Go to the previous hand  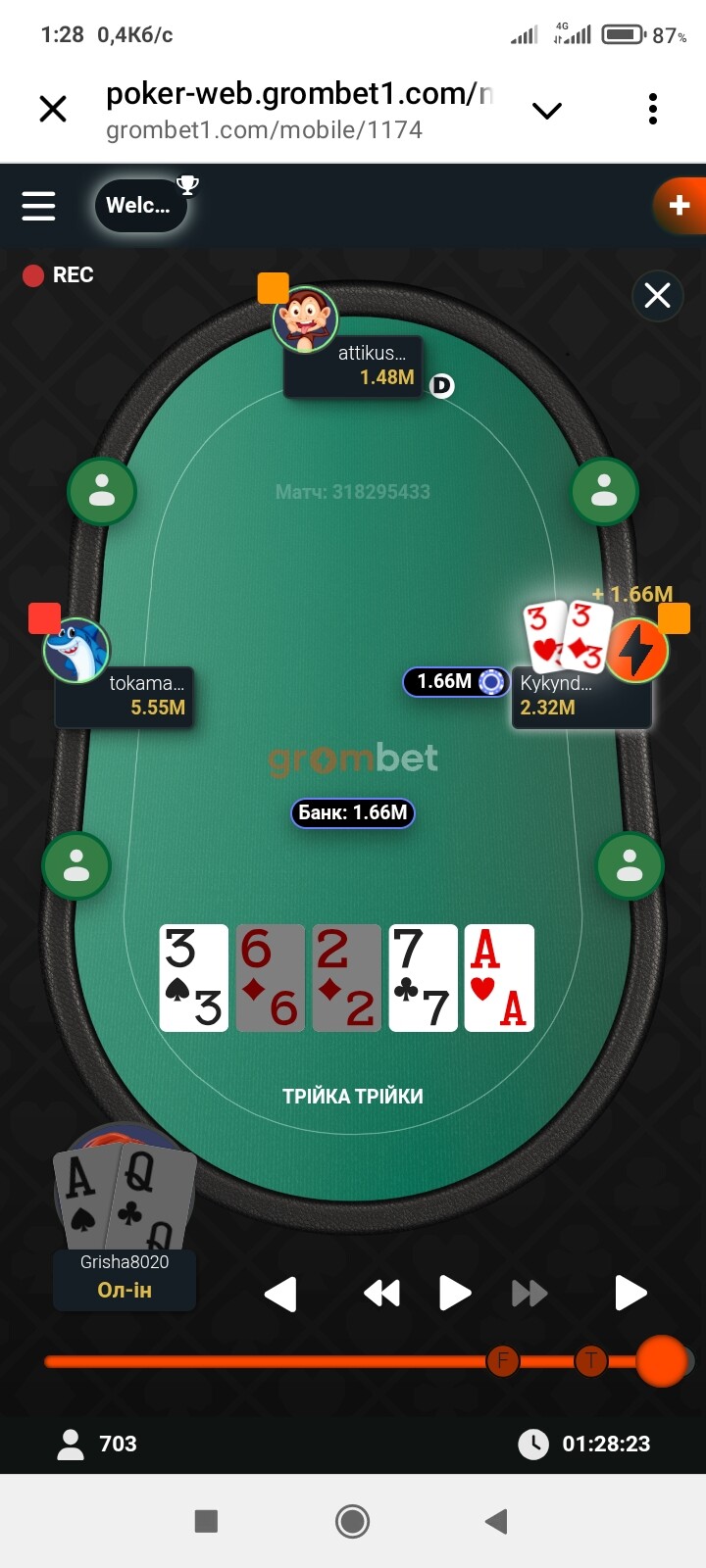[x=280, y=1294]
